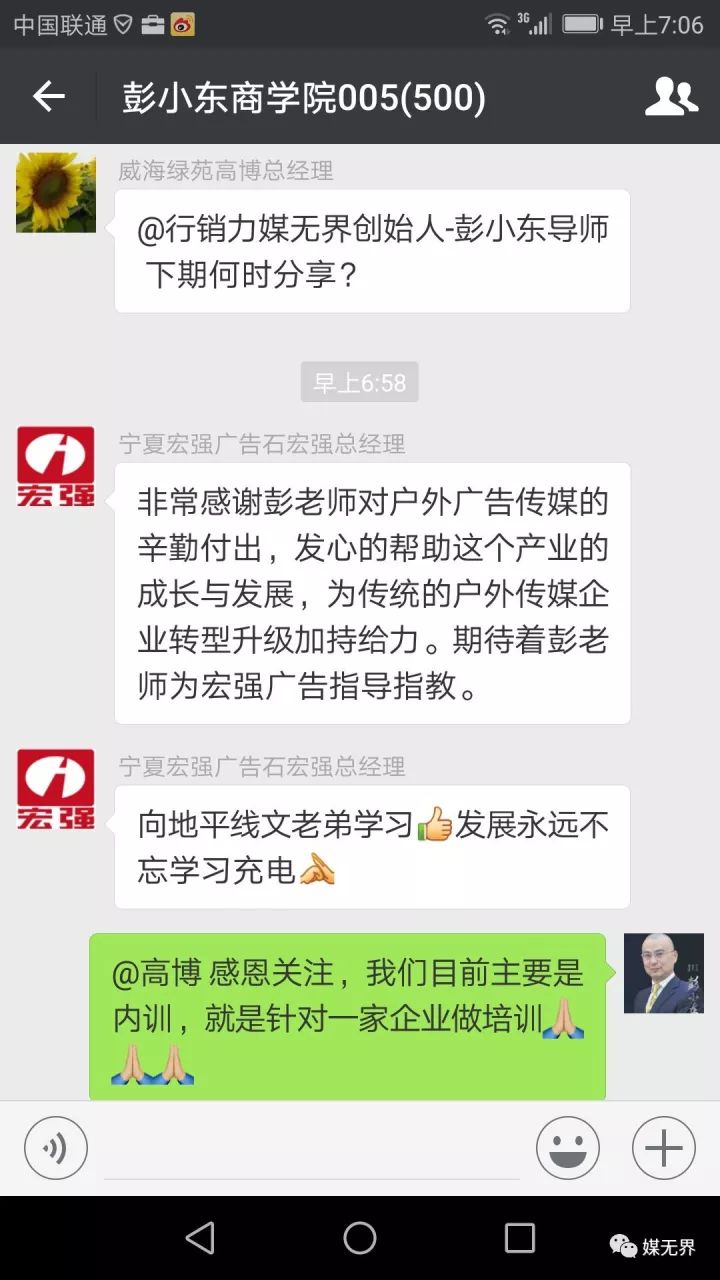Image resolution: width=720 pixels, height=1280 pixels.
Task: Tap the system home button
Action: [360, 1238]
